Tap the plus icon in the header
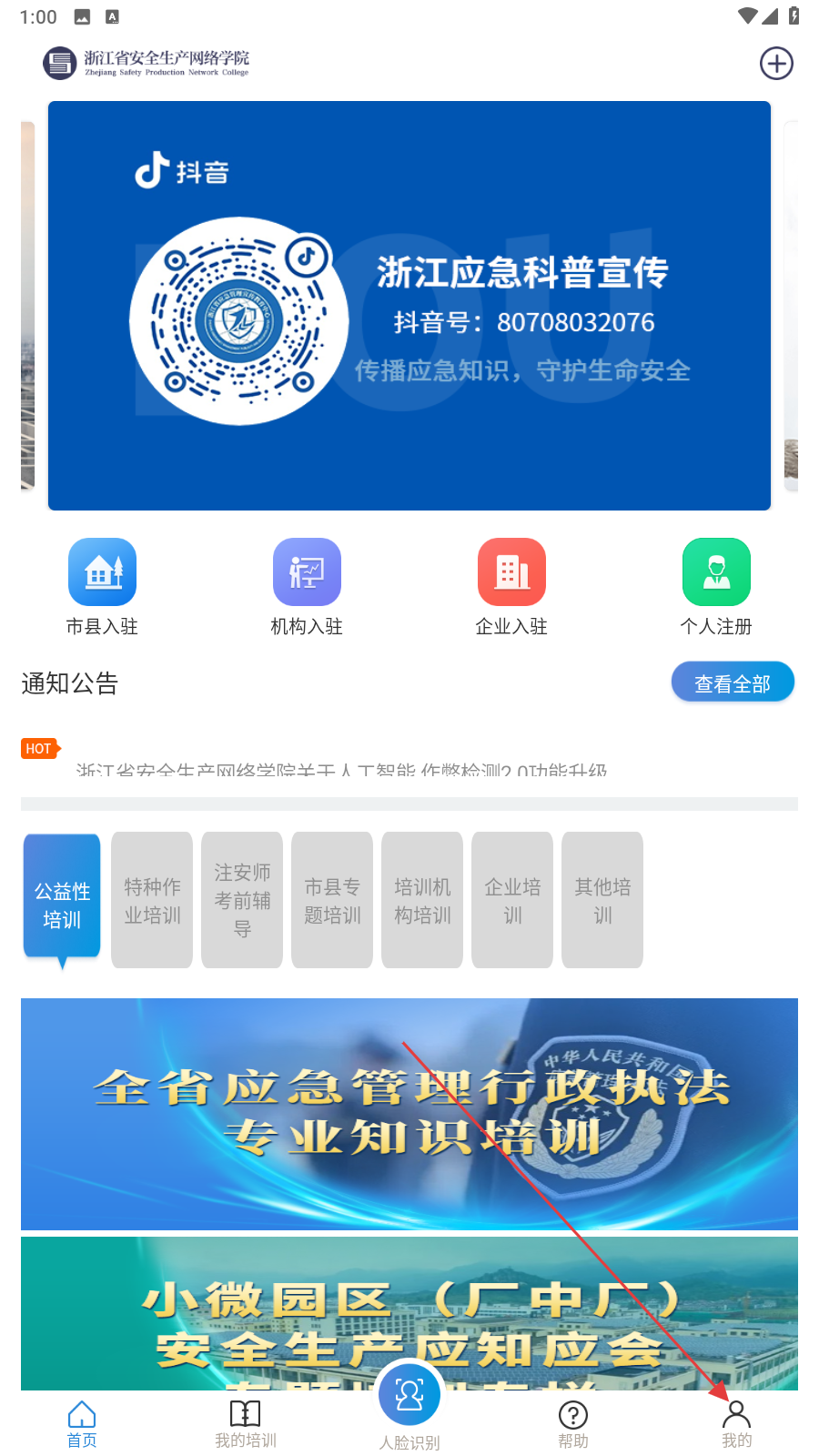The width and height of the screenshot is (819, 1456). 776,64
